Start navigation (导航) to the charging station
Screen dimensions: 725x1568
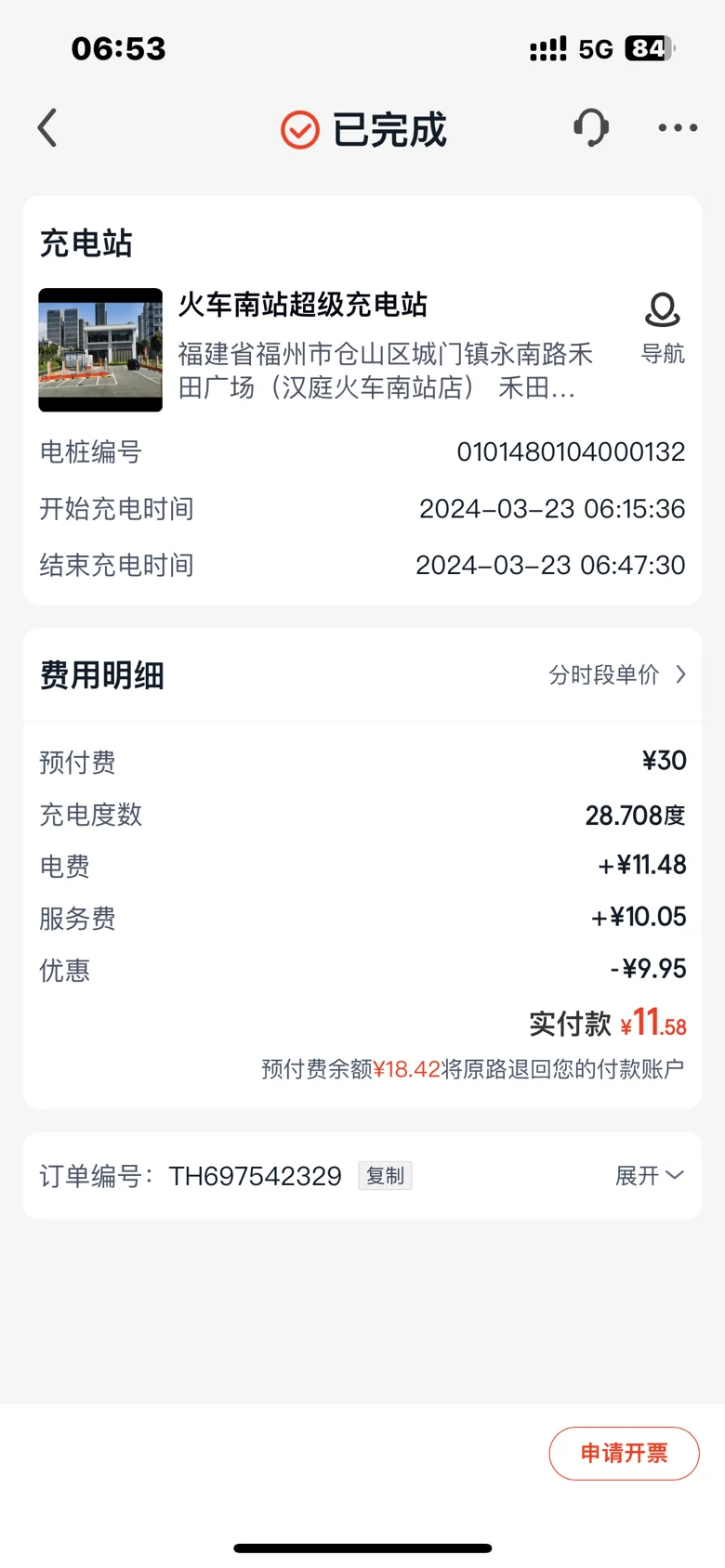(663, 328)
